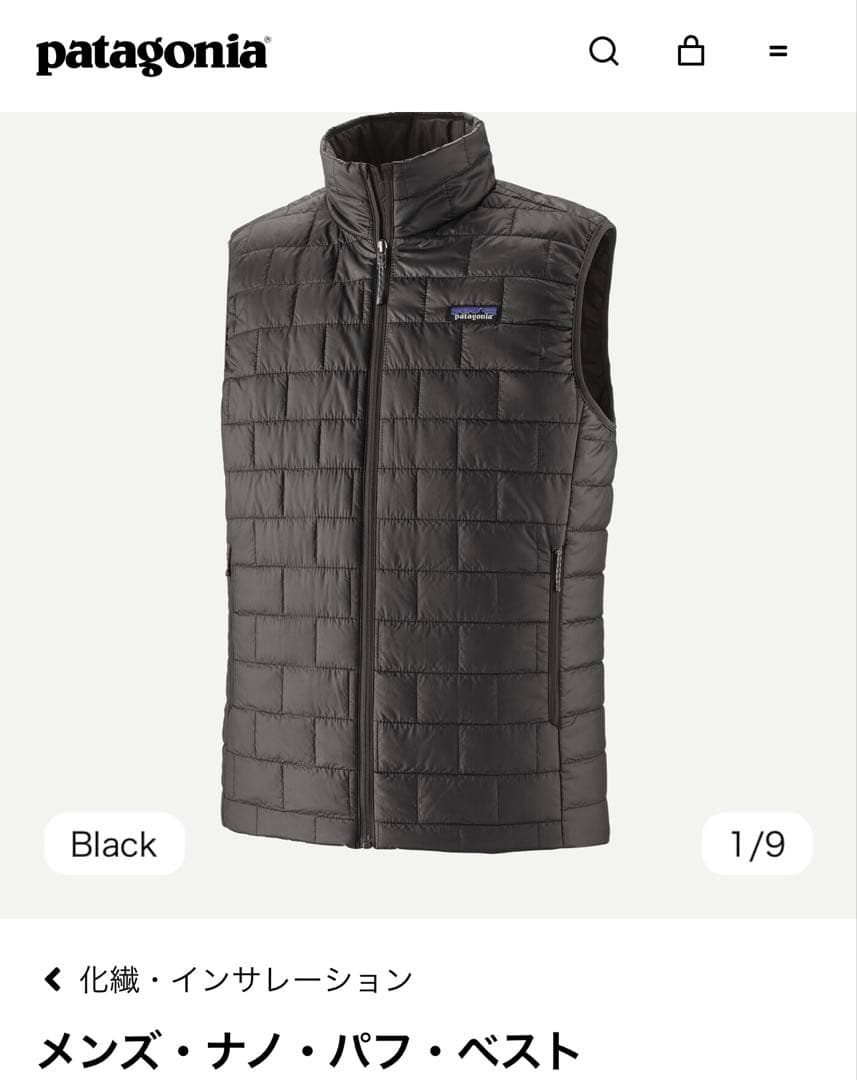Open the black vest product image
The width and height of the screenshot is (857, 1080).
click(420, 480)
